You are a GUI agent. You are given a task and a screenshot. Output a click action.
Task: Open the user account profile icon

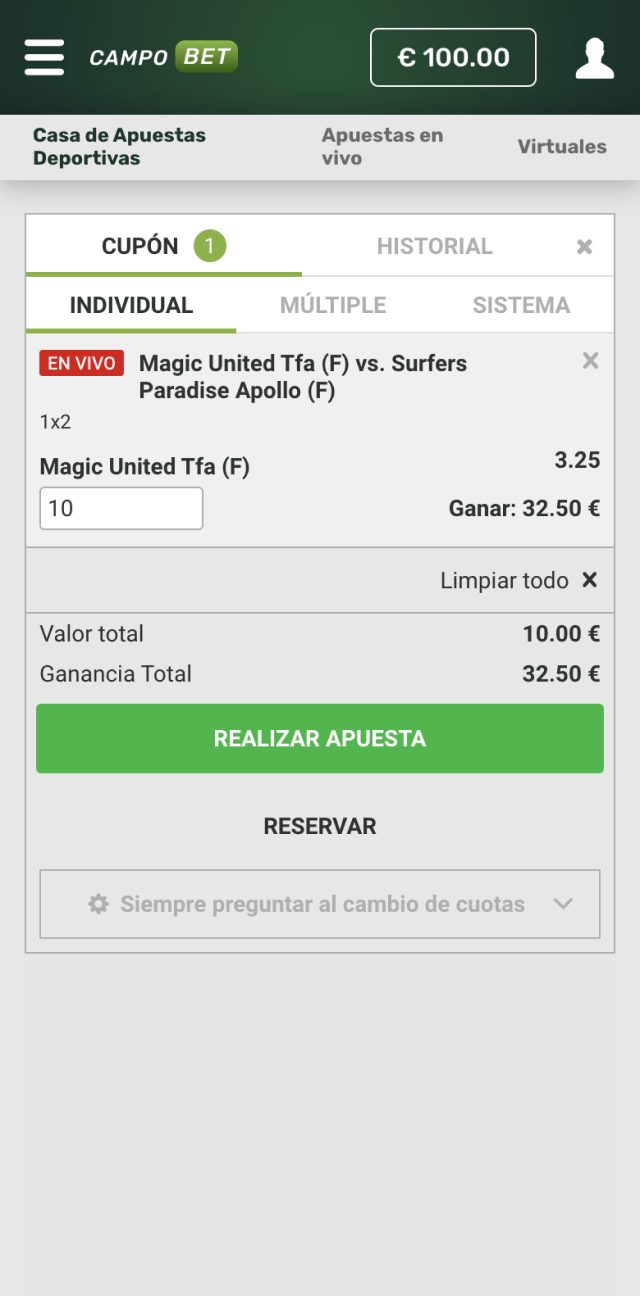(x=594, y=58)
